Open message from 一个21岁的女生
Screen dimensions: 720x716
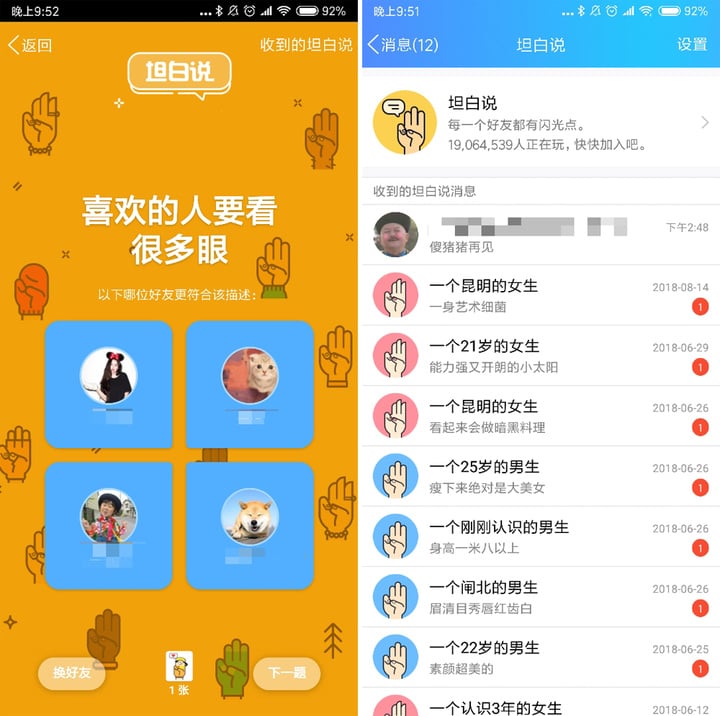540,356
